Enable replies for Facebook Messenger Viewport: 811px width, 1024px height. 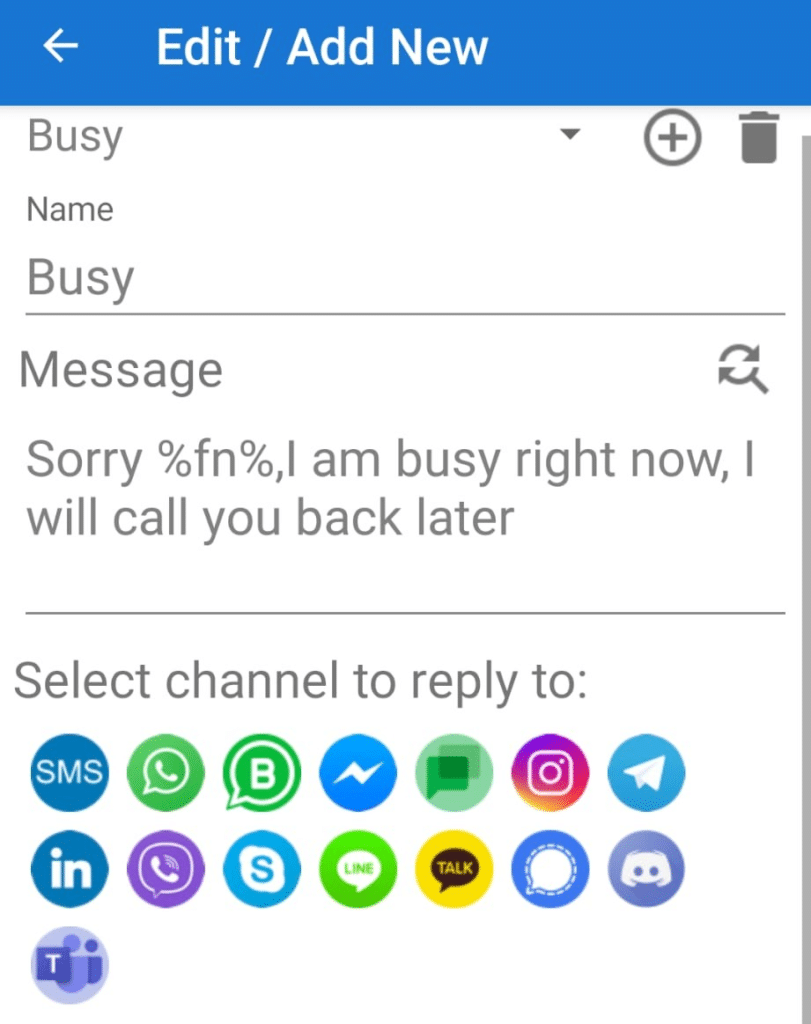pyautogui.click(x=357, y=773)
